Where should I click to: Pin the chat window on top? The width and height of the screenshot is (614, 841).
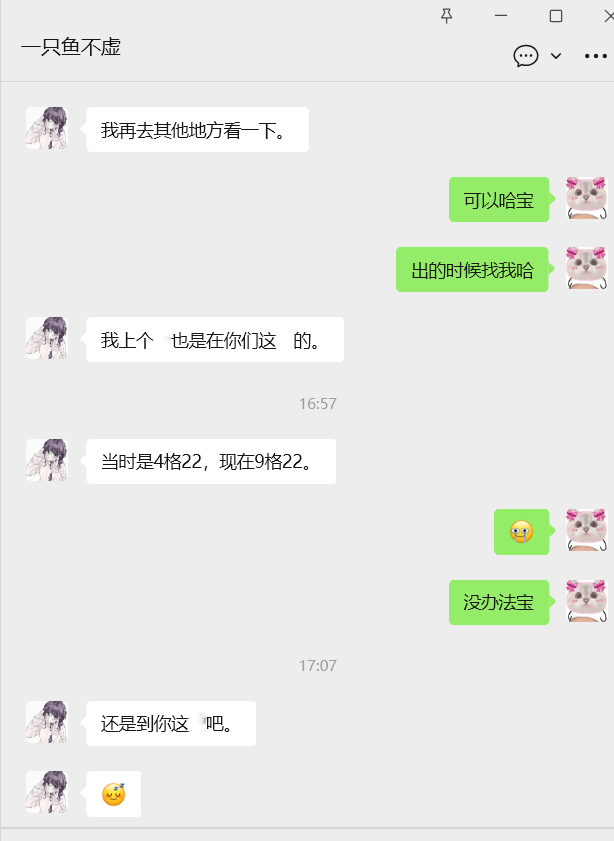[x=447, y=15]
